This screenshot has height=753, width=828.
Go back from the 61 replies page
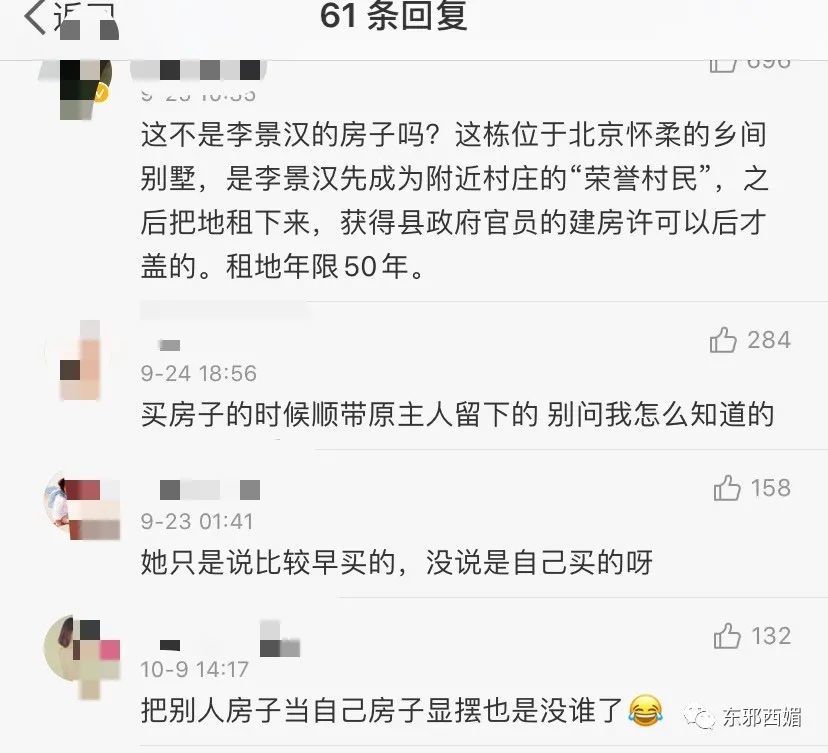[40, 18]
